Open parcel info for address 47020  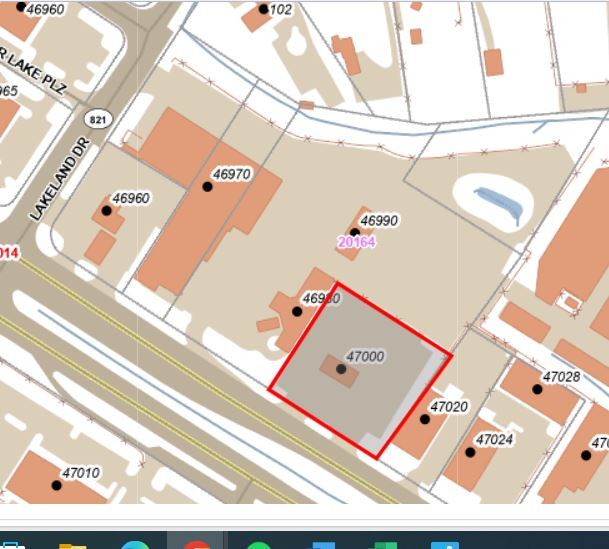click(x=425, y=419)
